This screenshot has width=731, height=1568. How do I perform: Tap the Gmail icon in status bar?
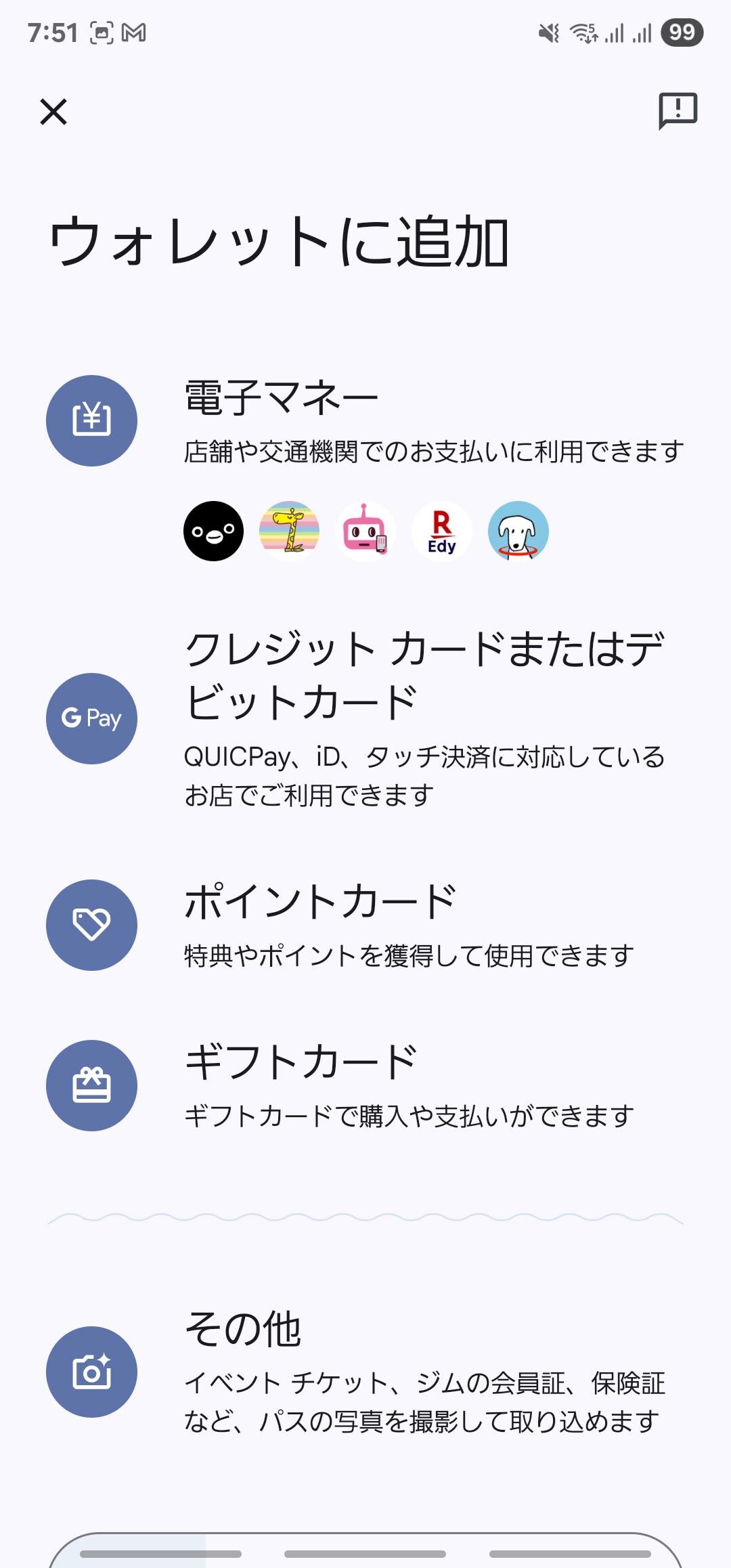tap(133, 31)
